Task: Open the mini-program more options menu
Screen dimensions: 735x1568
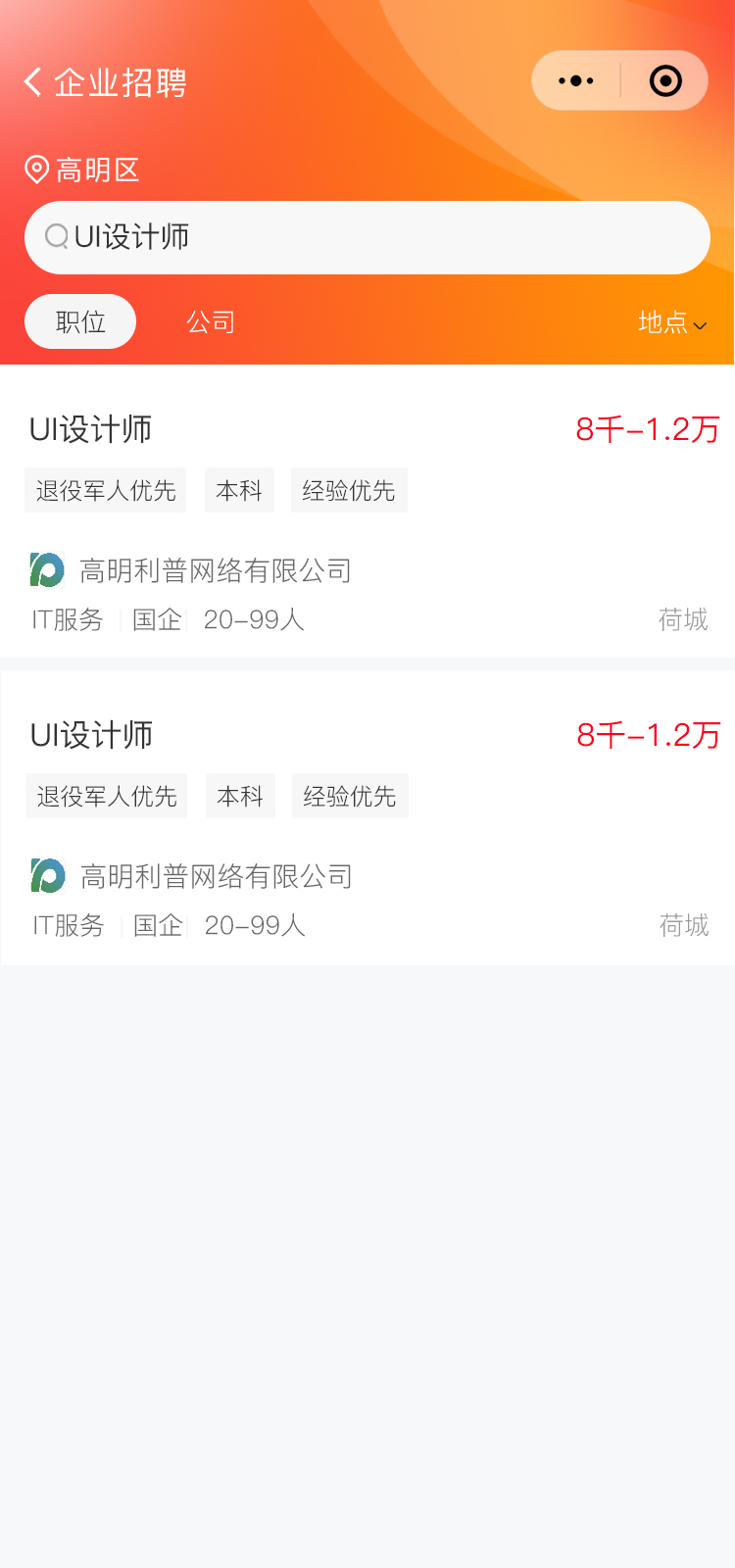Action: click(x=576, y=81)
